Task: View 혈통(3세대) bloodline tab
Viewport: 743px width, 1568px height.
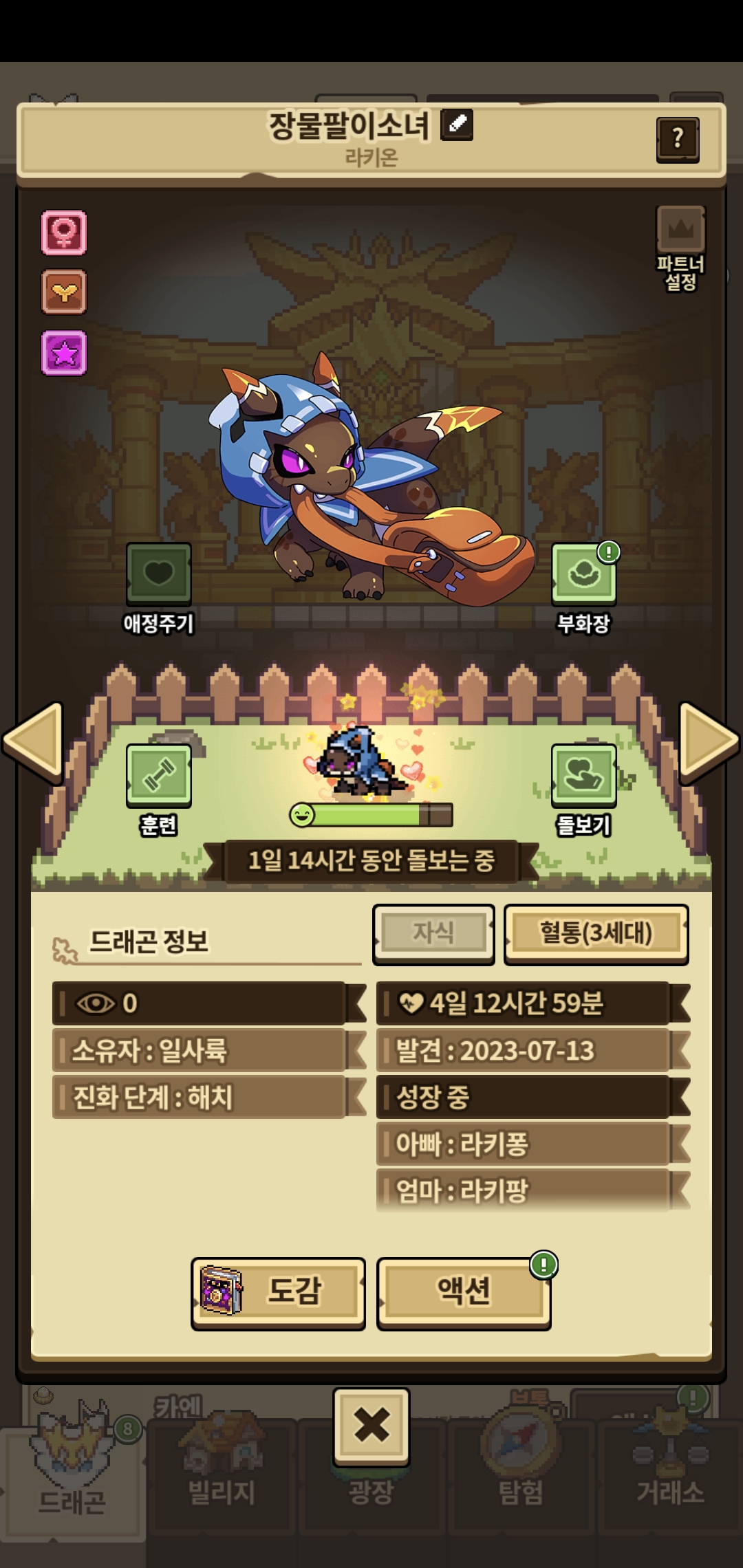Action: tap(596, 933)
